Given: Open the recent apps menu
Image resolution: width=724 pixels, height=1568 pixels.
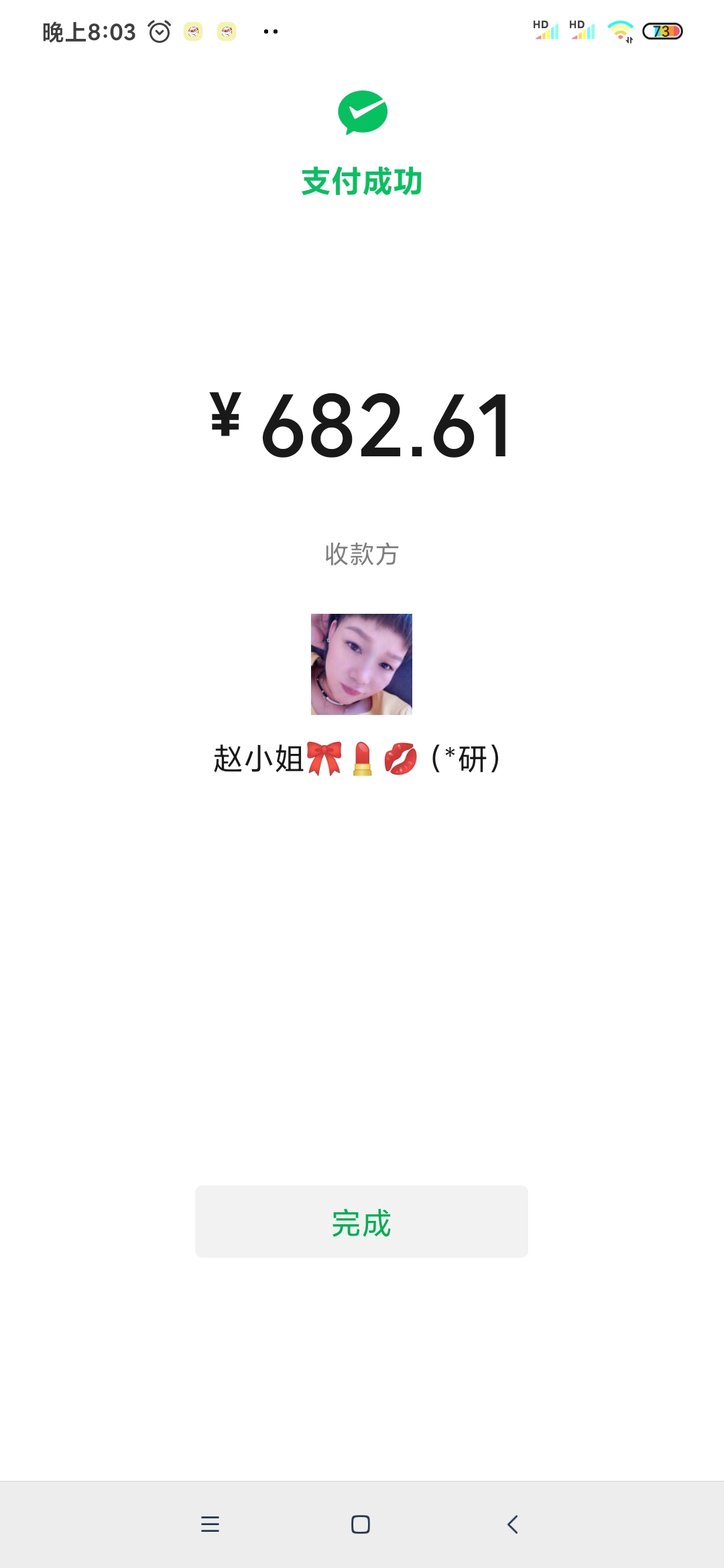Looking at the screenshot, I should [210, 1524].
